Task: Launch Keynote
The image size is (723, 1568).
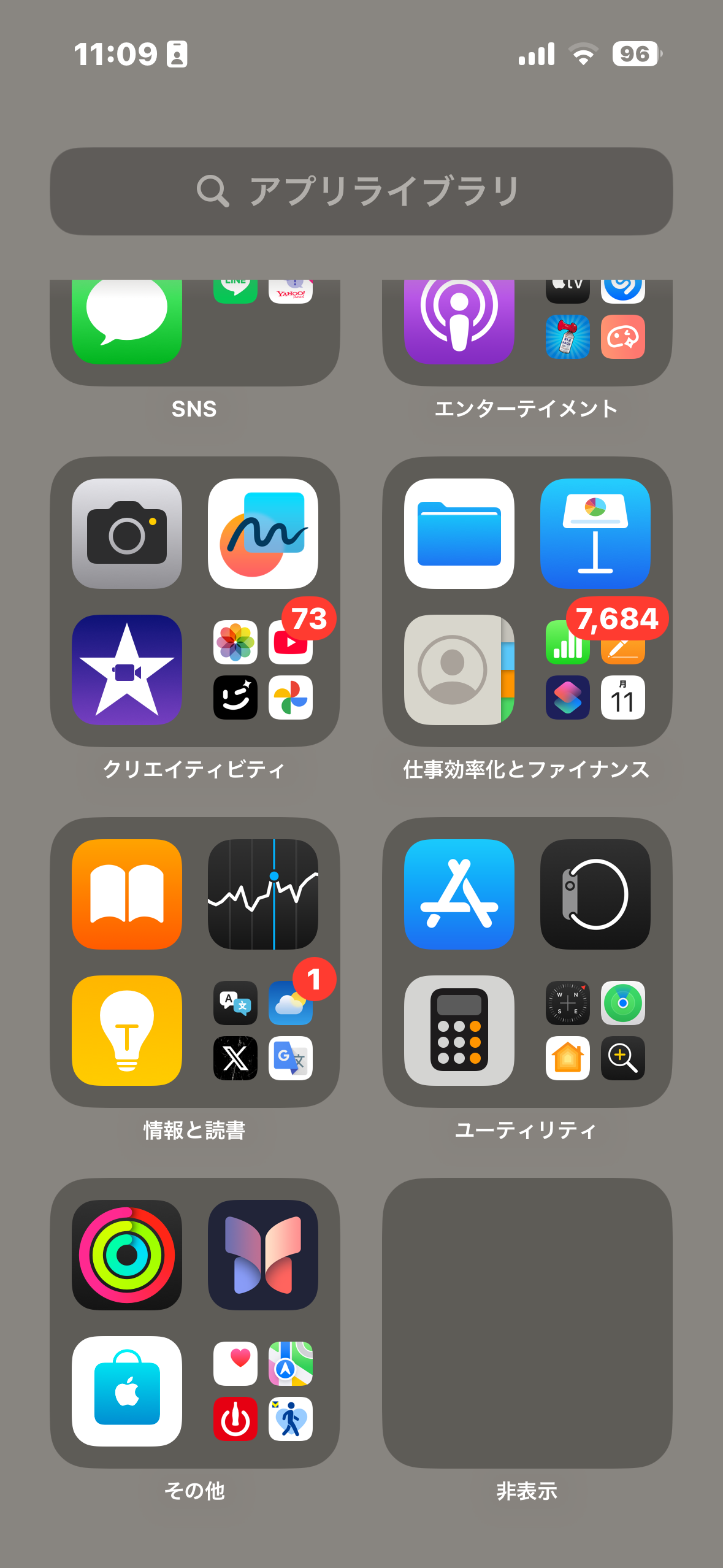Action: pyautogui.click(x=595, y=533)
